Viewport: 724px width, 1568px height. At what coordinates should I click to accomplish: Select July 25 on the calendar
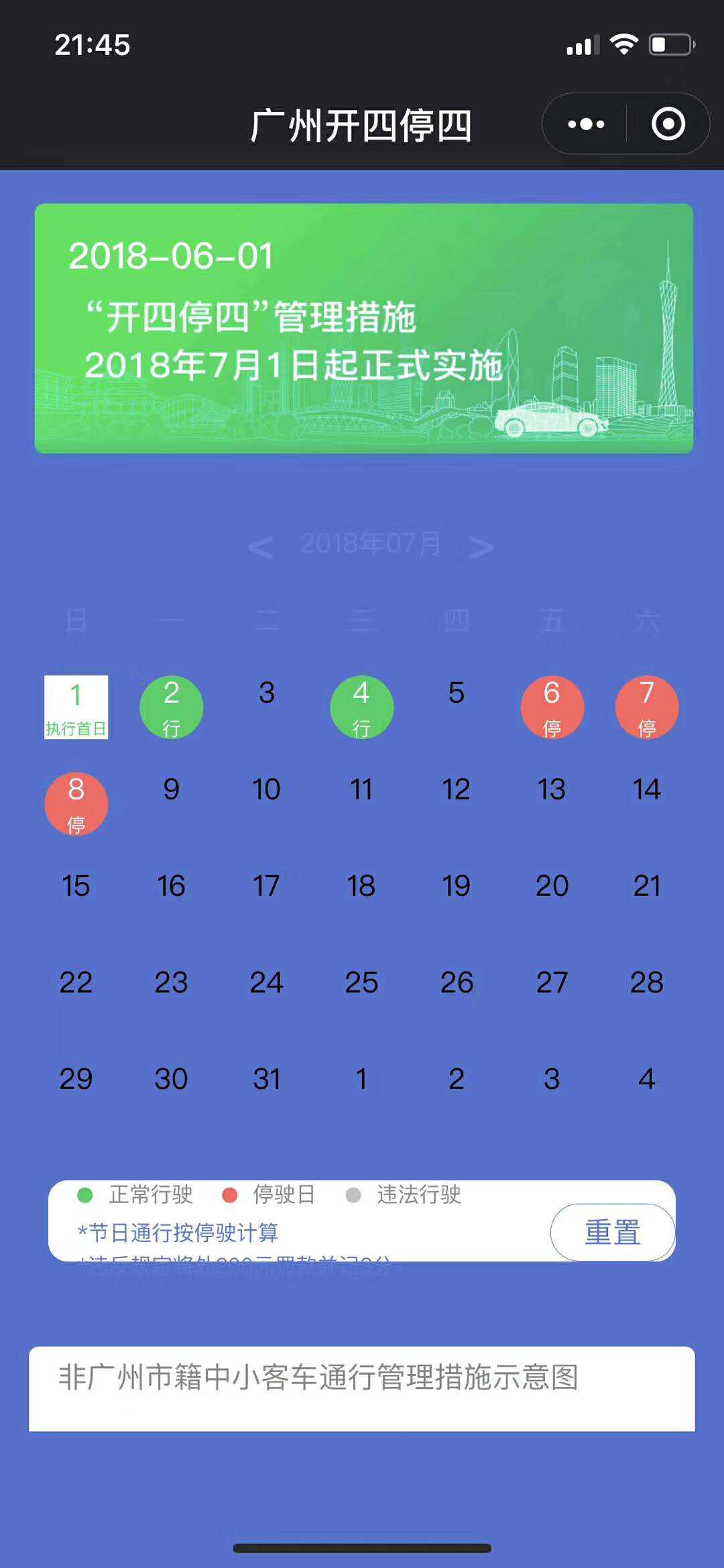[361, 983]
